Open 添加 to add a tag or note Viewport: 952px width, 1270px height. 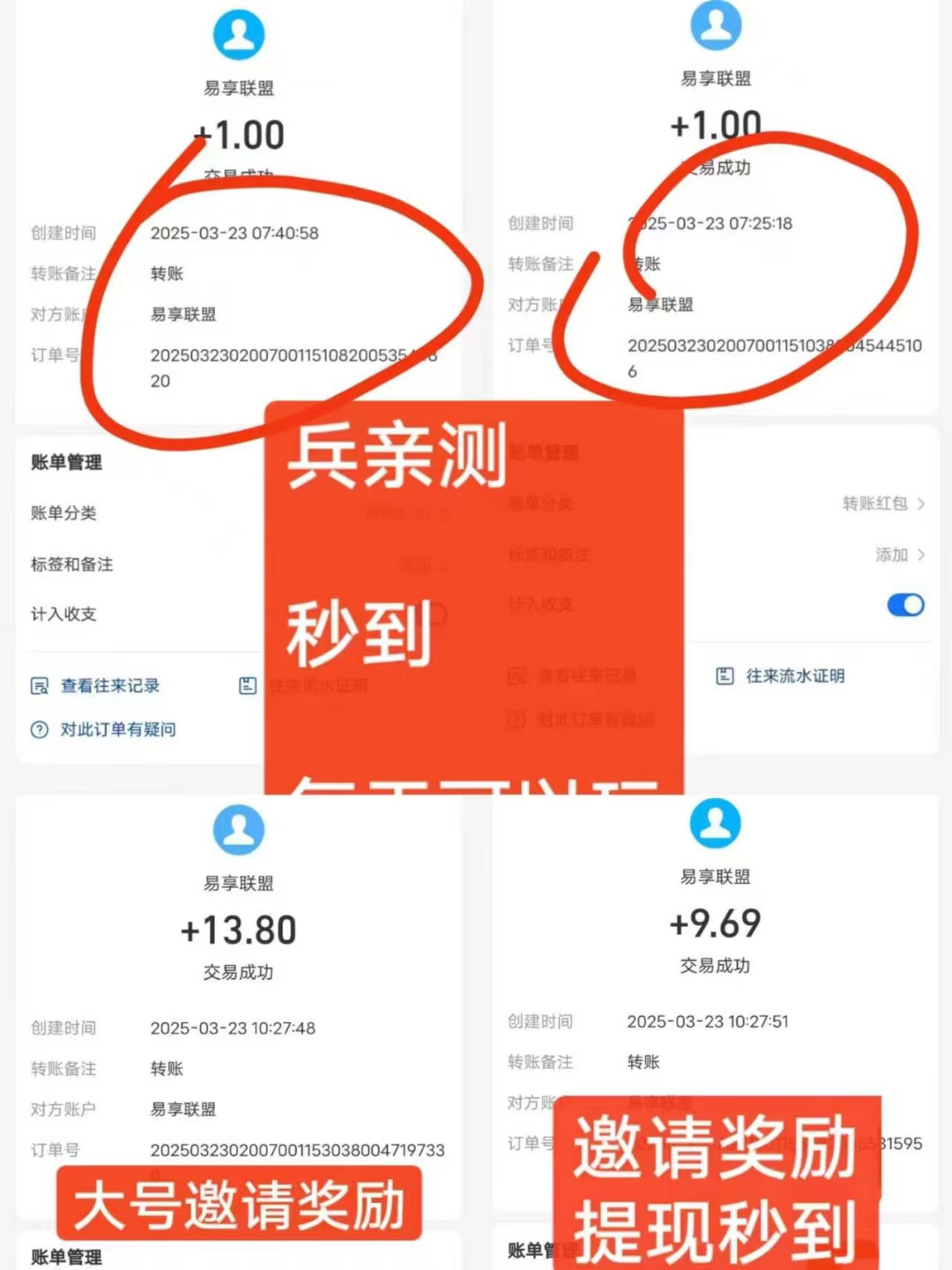[x=893, y=555]
